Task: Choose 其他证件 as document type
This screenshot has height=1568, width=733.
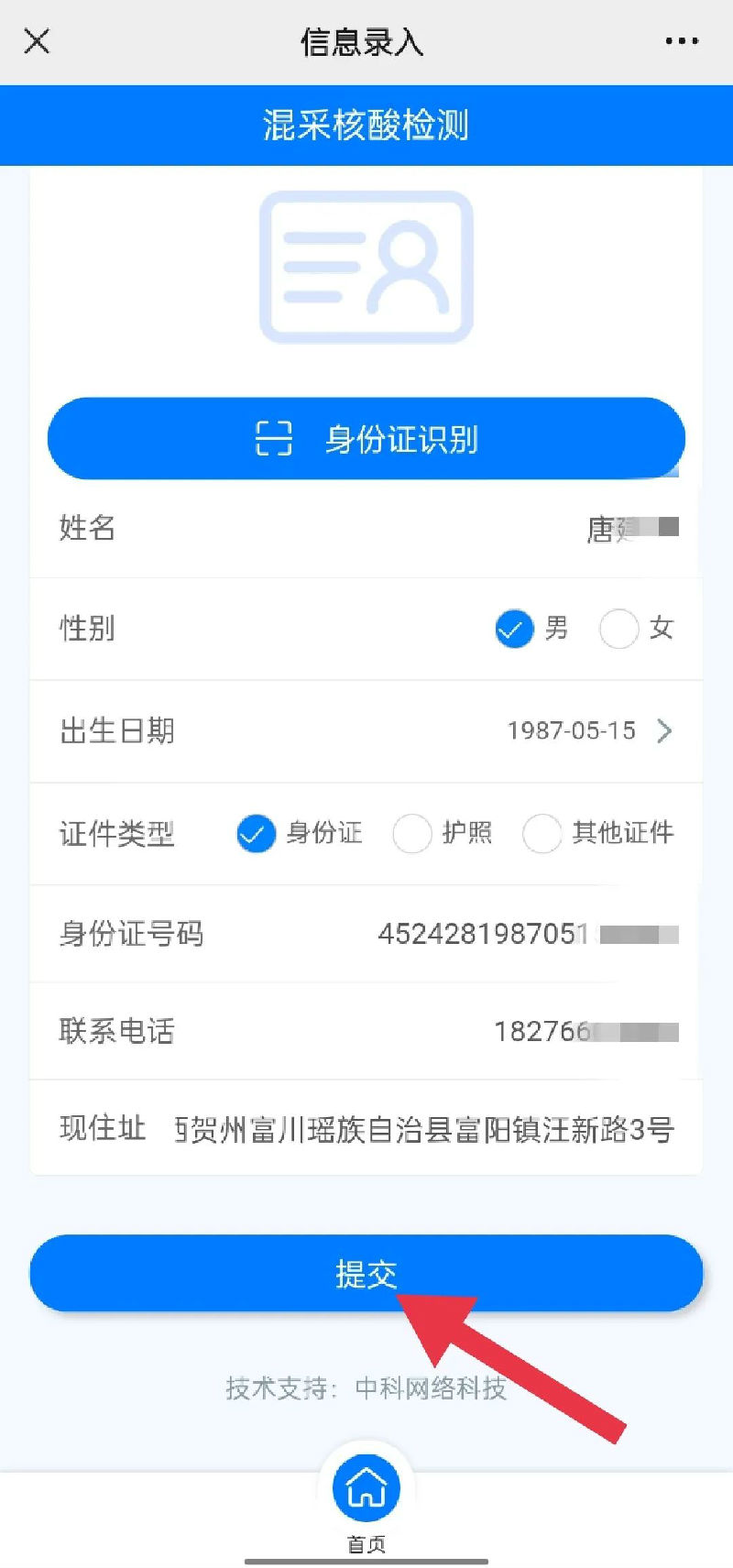Action: point(542,833)
